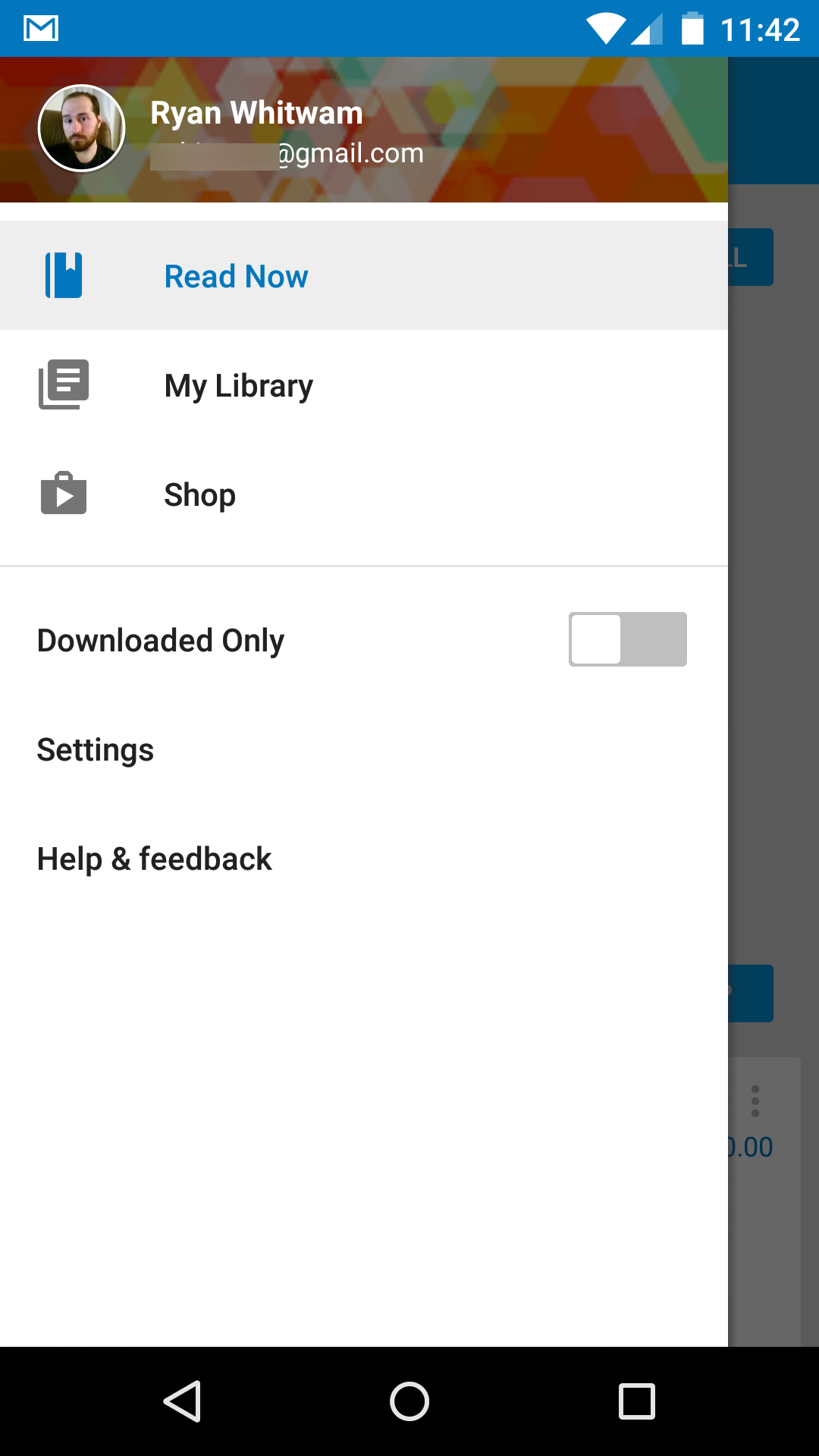Select Read Now from the navigation menu

[236, 275]
